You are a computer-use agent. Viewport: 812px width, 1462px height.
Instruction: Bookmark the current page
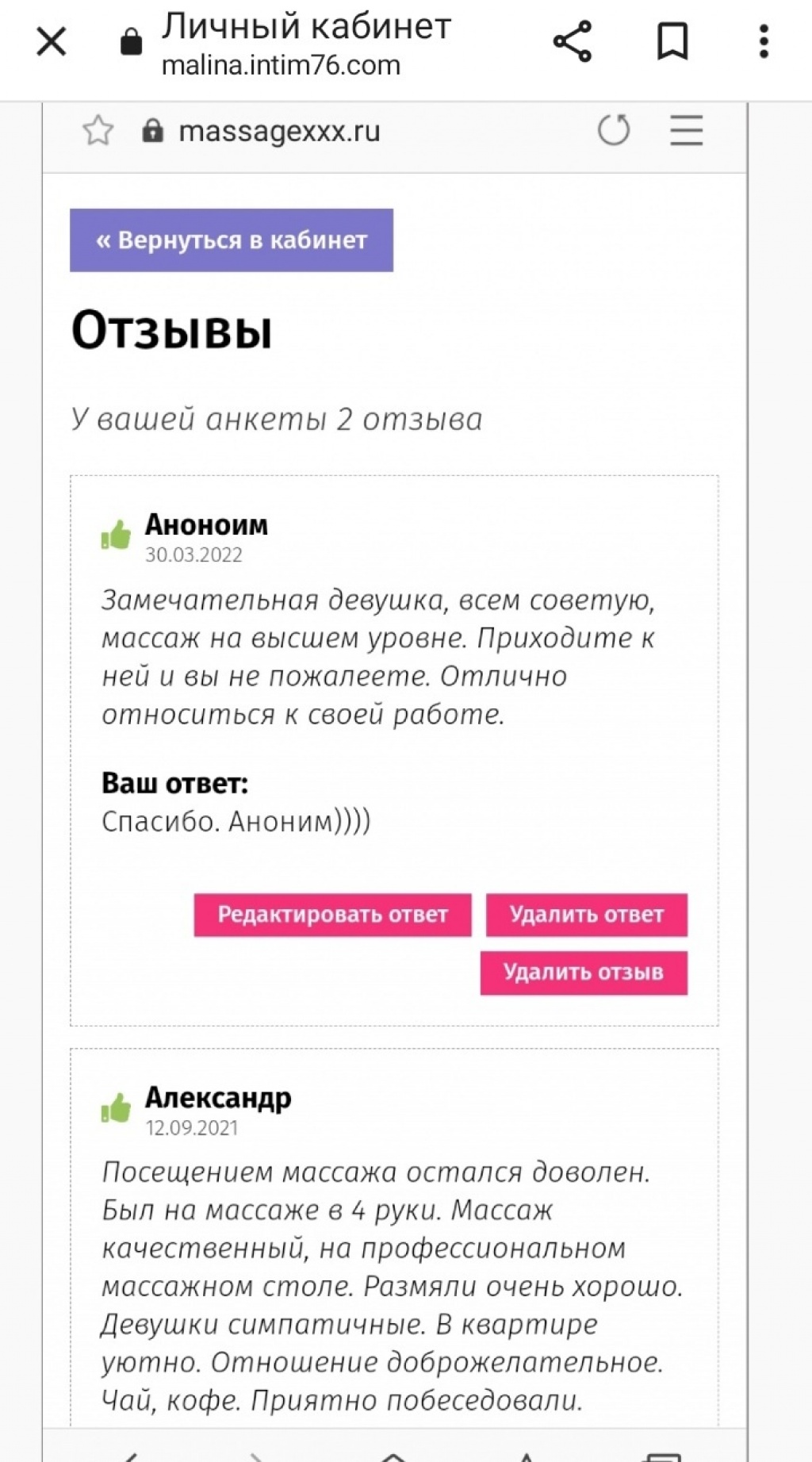click(x=672, y=41)
